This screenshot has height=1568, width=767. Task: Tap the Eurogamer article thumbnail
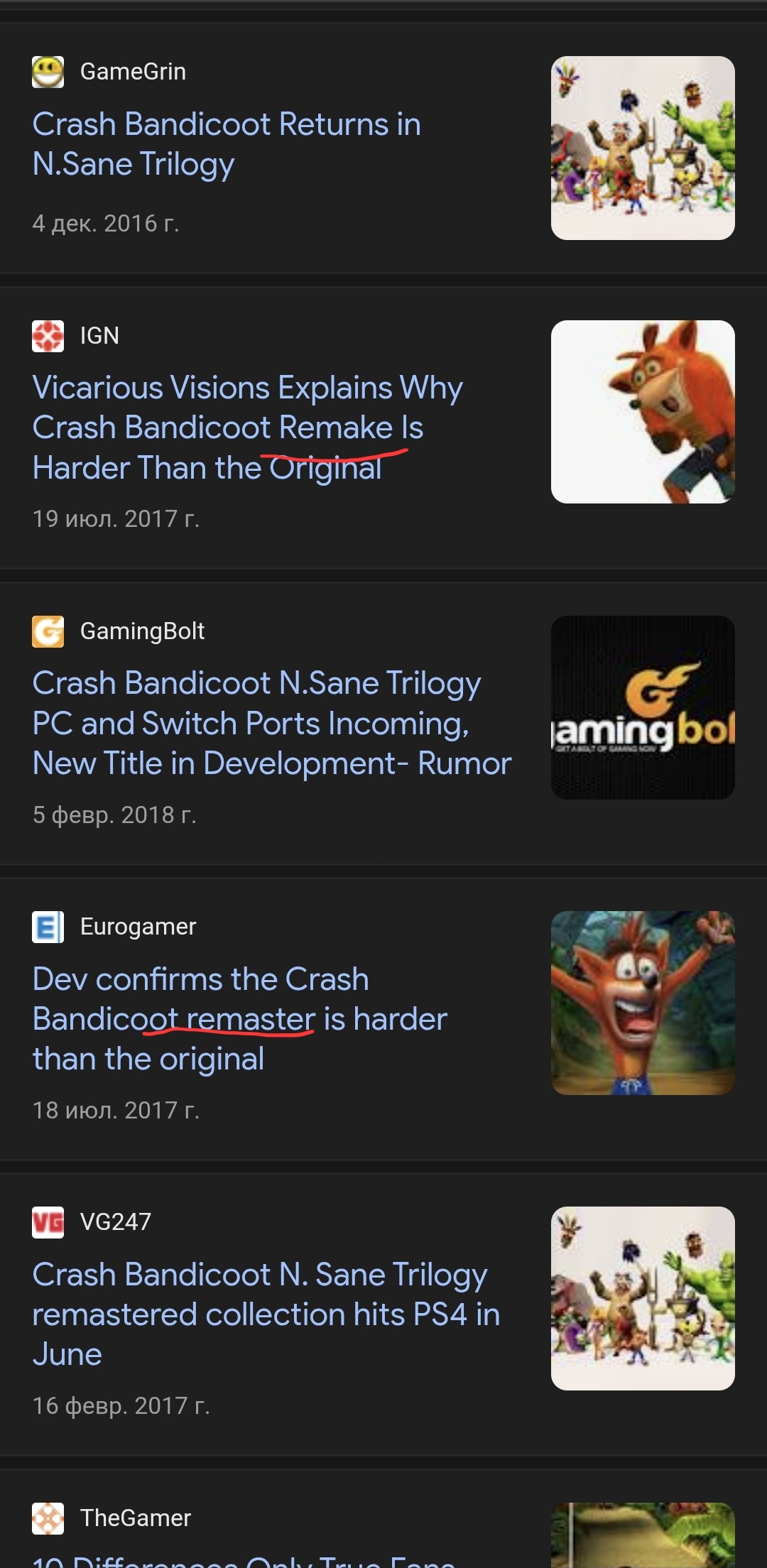643,1003
